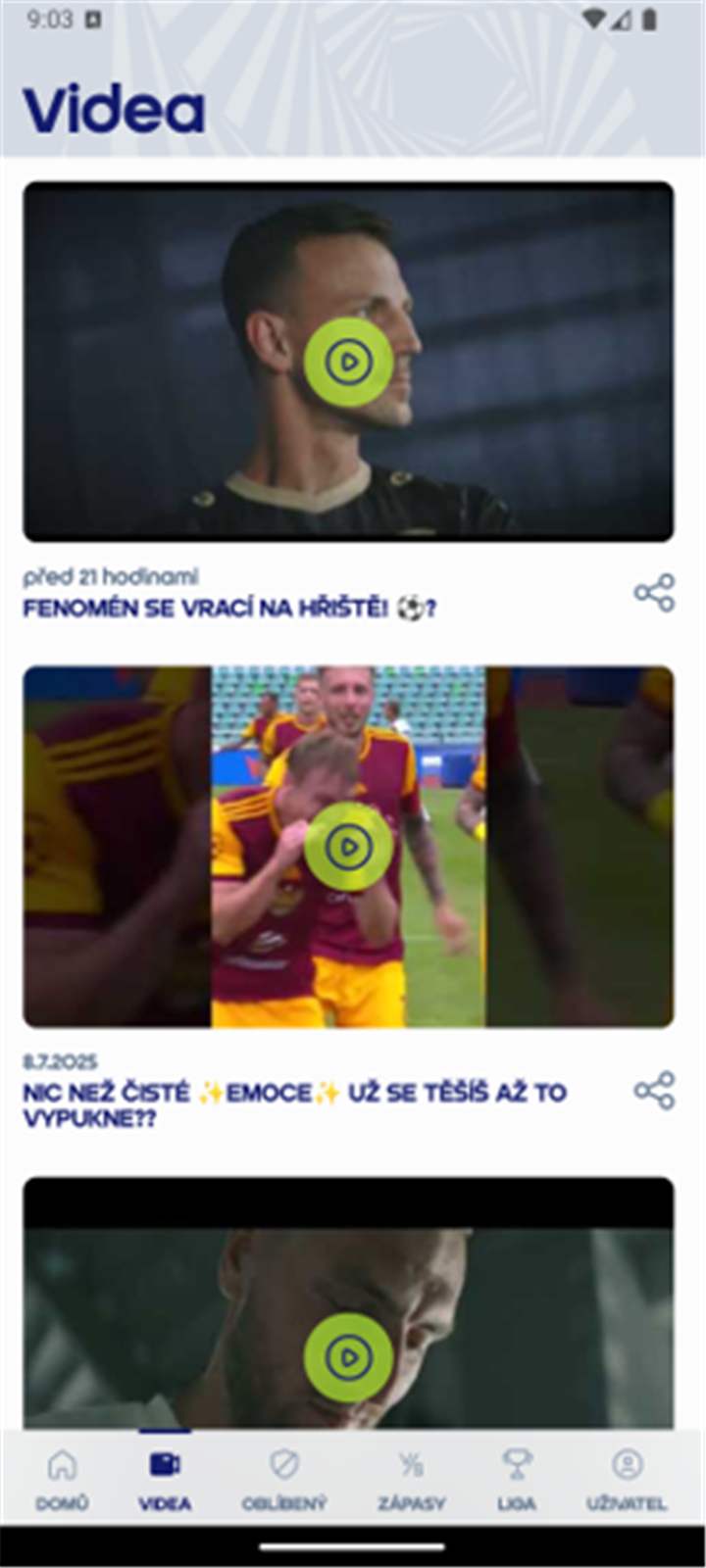Tap the share icon for the EMOCE video
This screenshot has height=1568, width=706.
point(655,1092)
